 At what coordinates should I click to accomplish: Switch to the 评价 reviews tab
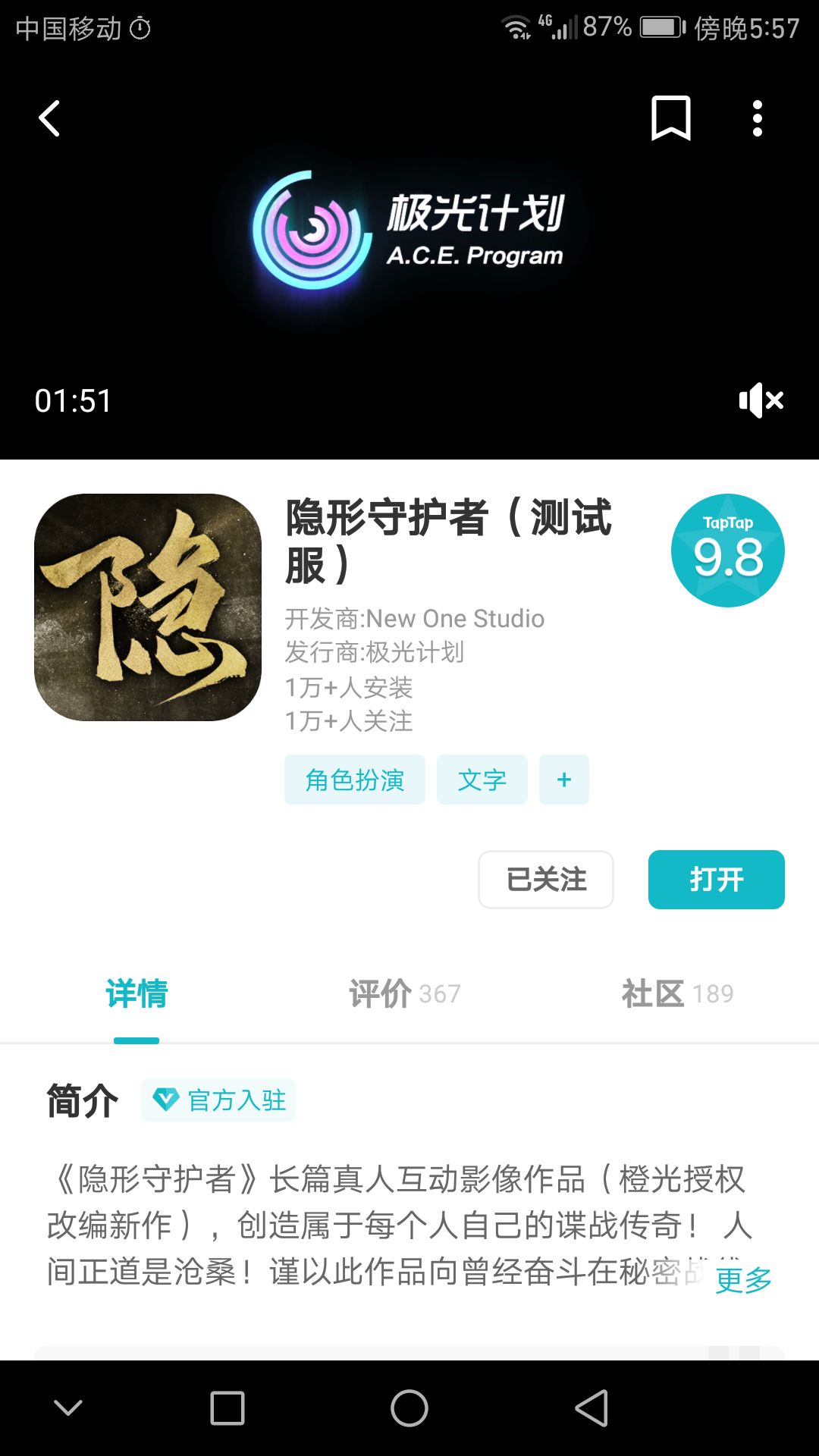tap(405, 993)
